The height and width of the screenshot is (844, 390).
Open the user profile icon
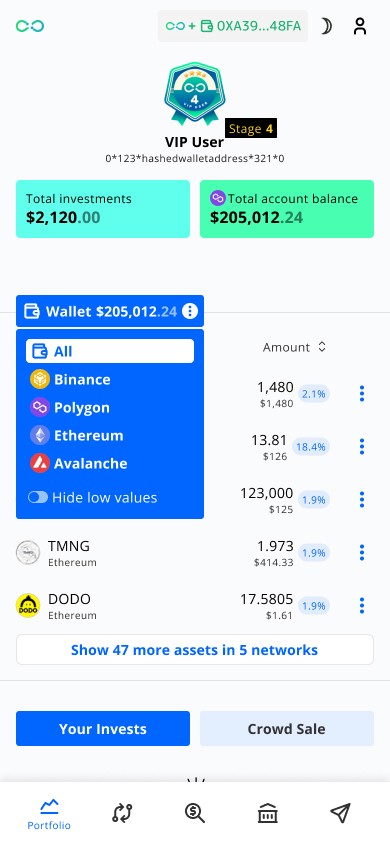point(360,26)
